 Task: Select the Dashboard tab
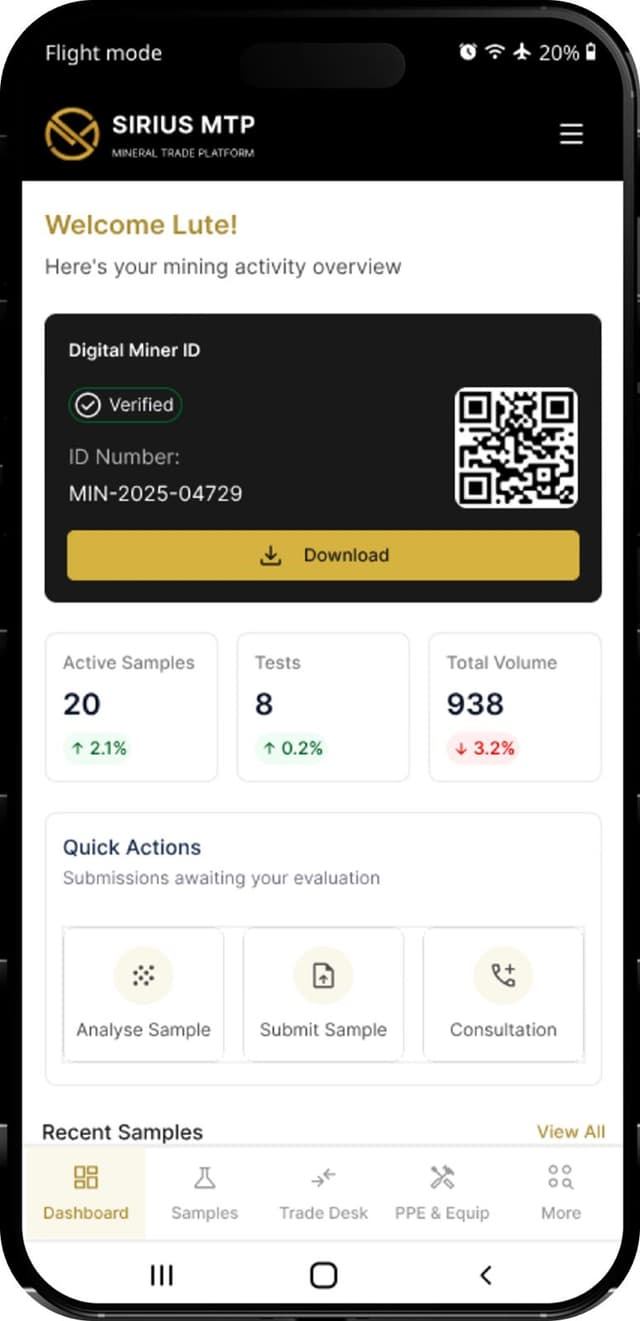pyautogui.click(x=86, y=1193)
